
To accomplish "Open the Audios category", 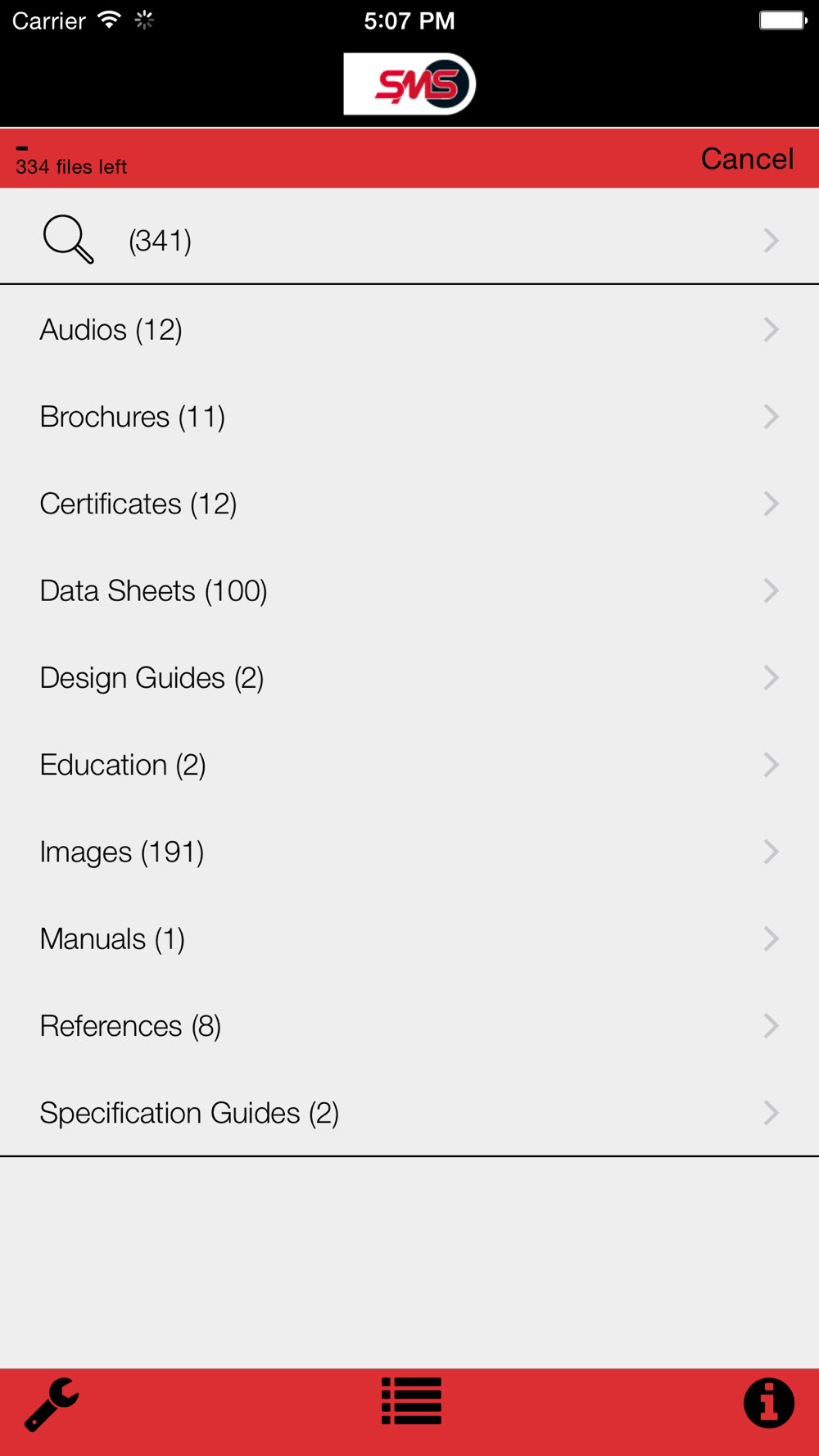I will (409, 329).
